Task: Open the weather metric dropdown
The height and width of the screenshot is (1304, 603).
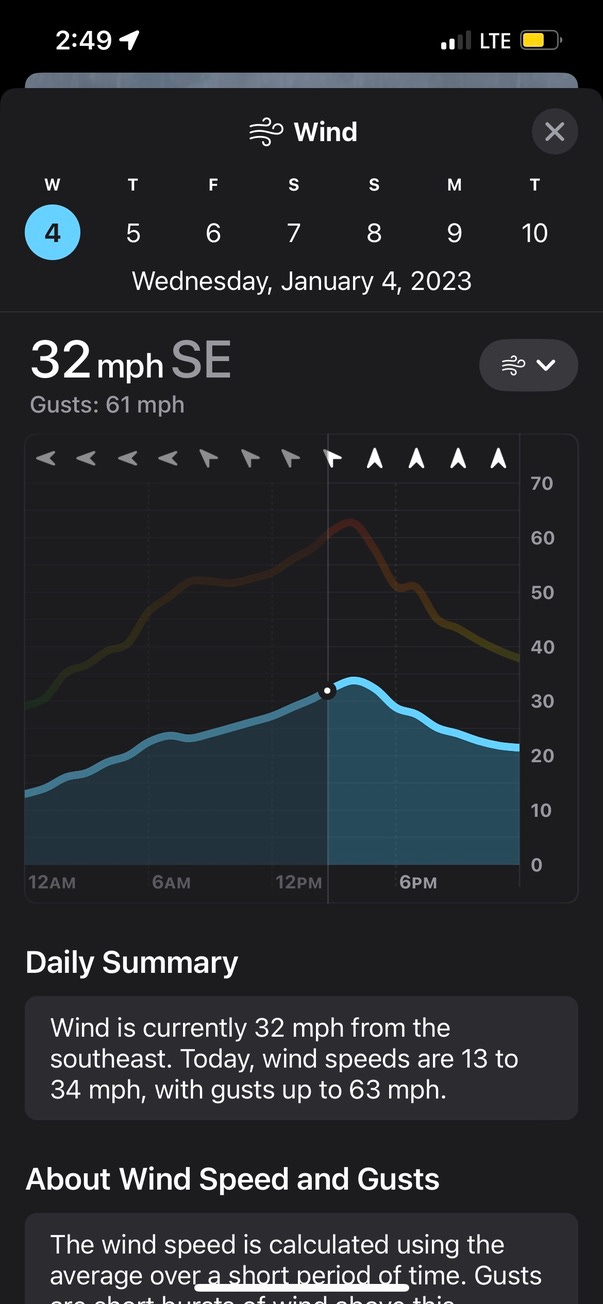Action: click(x=529, y=365)
